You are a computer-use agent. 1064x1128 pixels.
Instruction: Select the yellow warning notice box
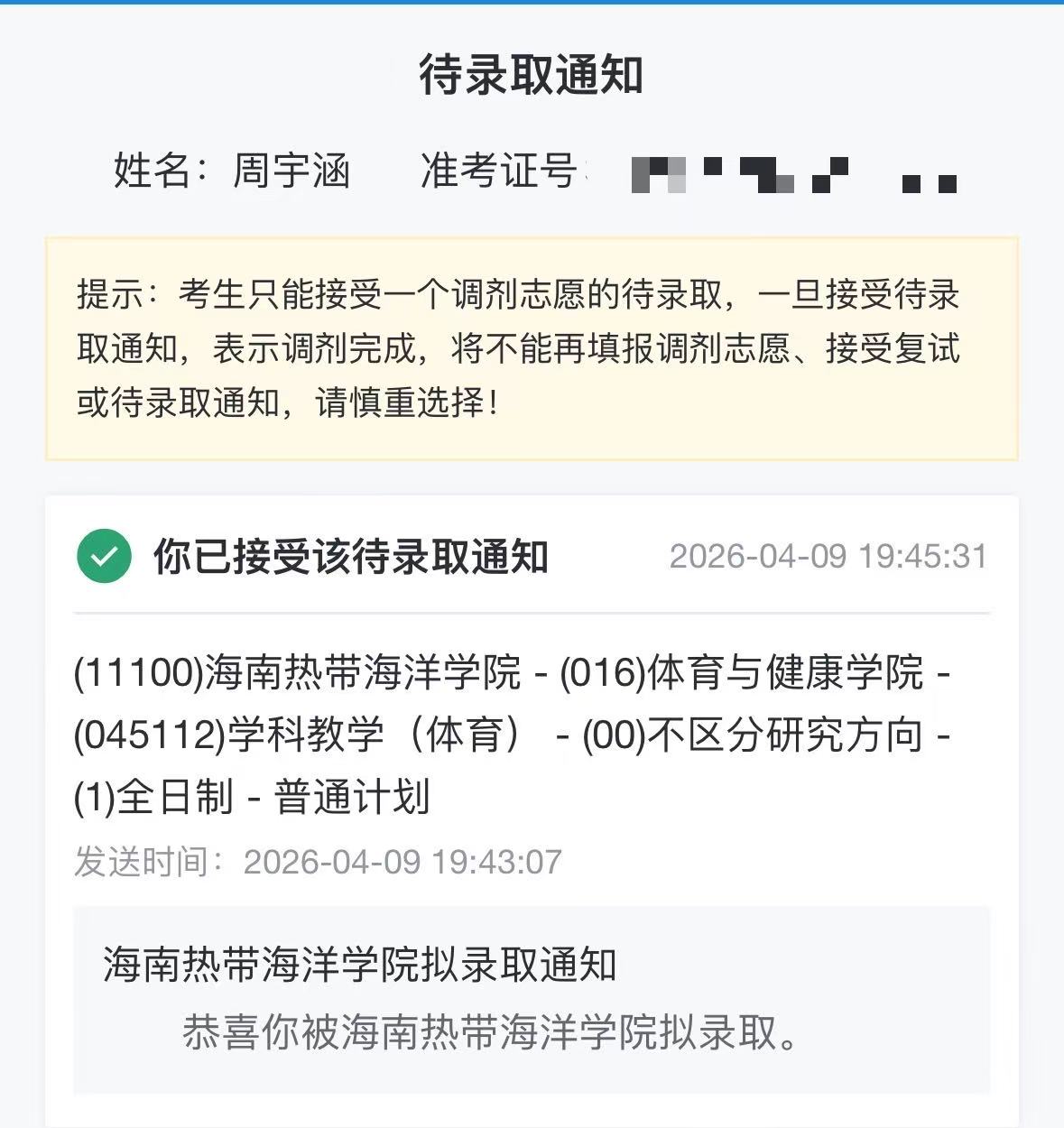[x=532, y=346]
